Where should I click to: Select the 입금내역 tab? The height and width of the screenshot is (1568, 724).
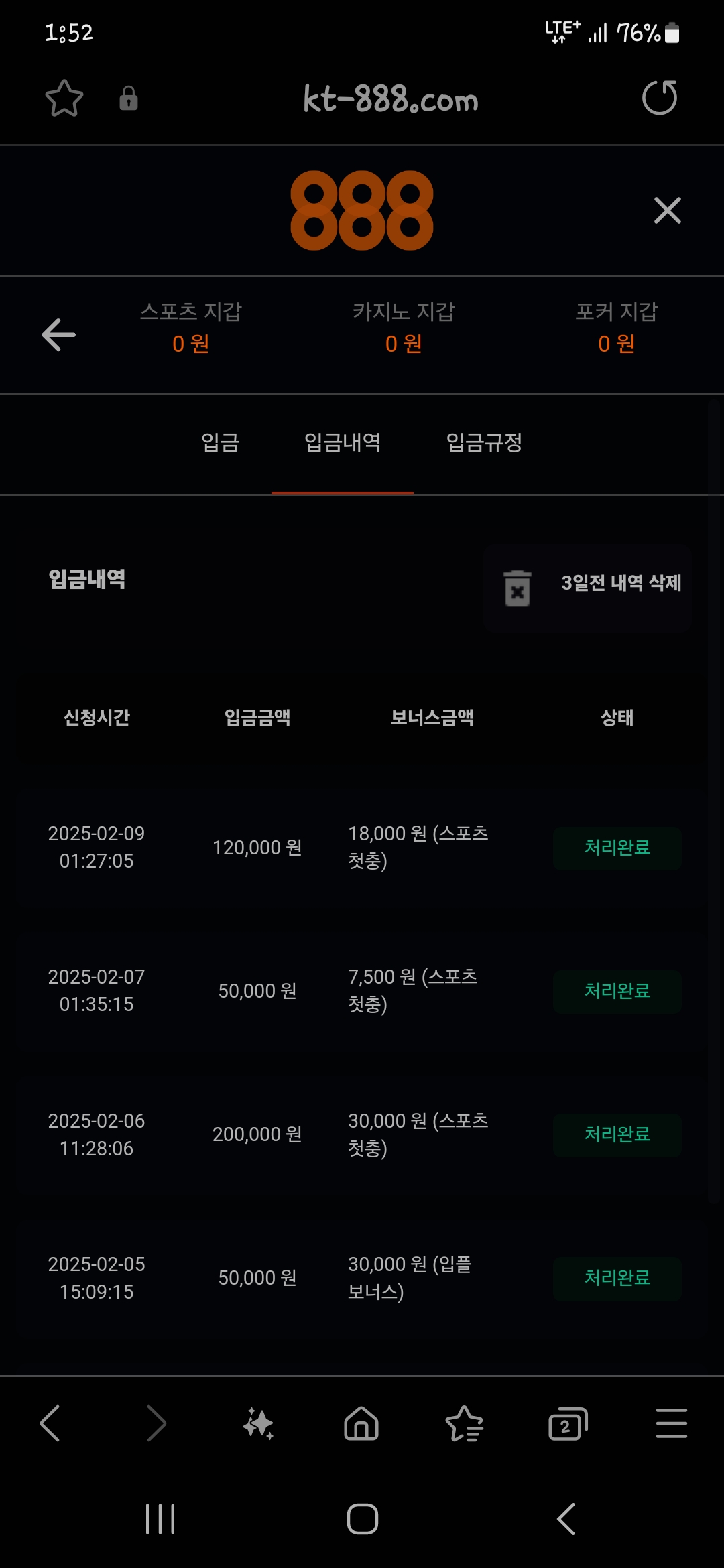[343, 443]
